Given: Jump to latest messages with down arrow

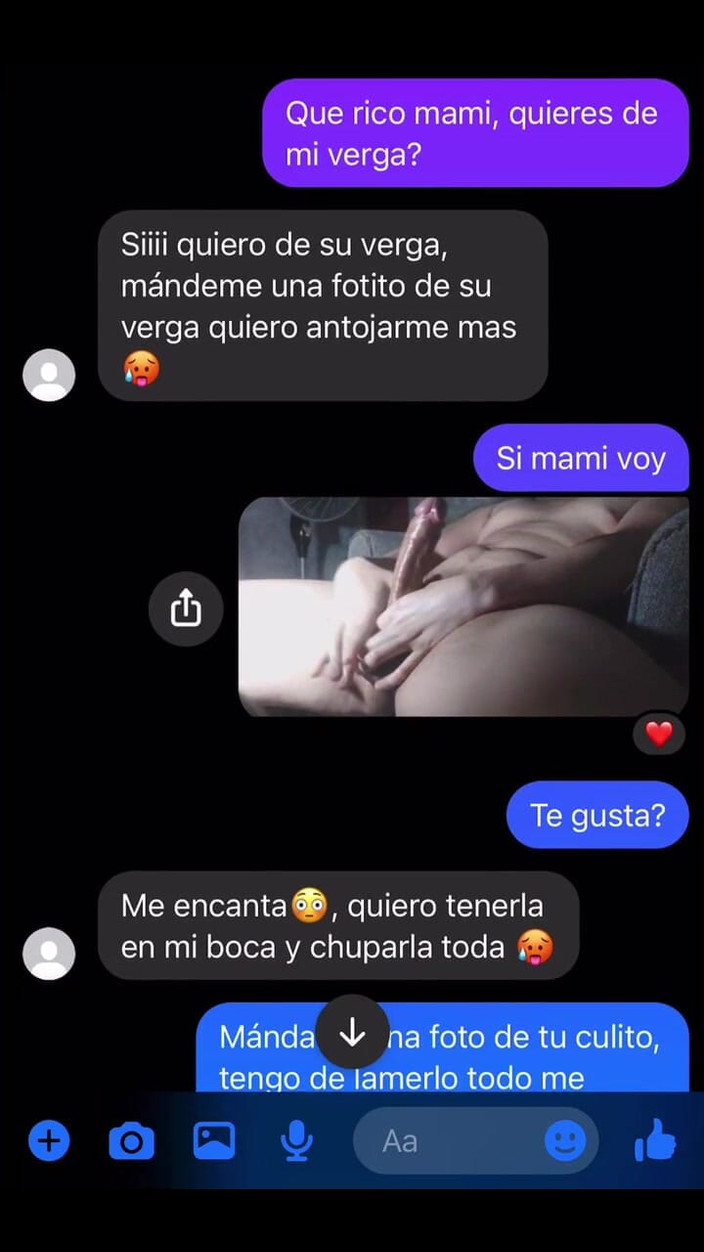Looking at the screenshot, I should click(352, 1033).
